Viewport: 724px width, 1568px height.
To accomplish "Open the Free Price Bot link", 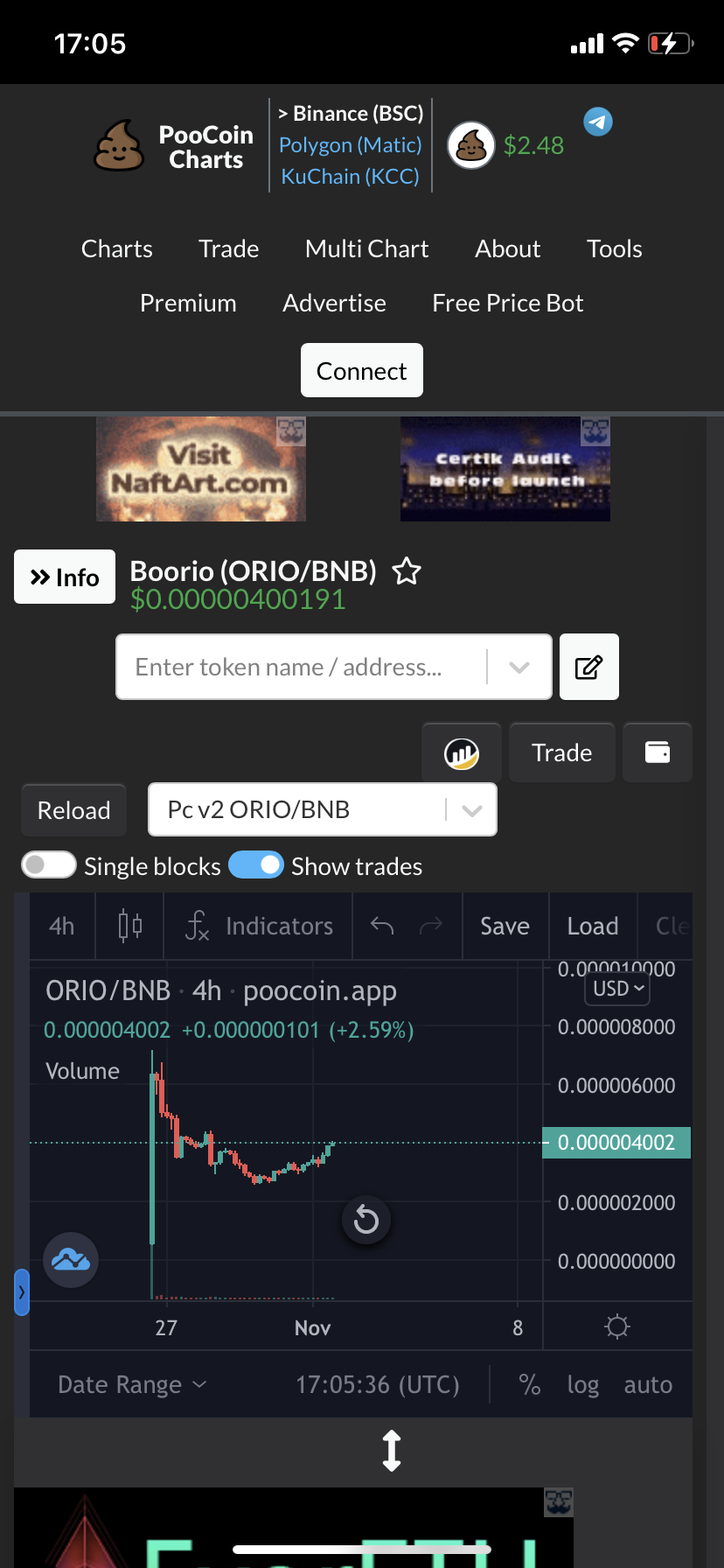I will [x=507, y=304].
